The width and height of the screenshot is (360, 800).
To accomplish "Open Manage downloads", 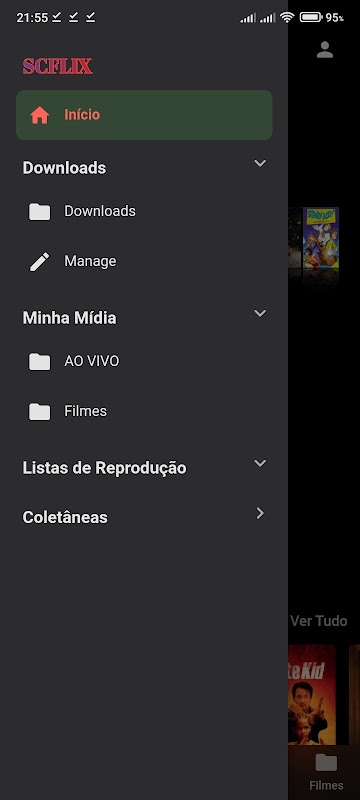I will 144,261.
